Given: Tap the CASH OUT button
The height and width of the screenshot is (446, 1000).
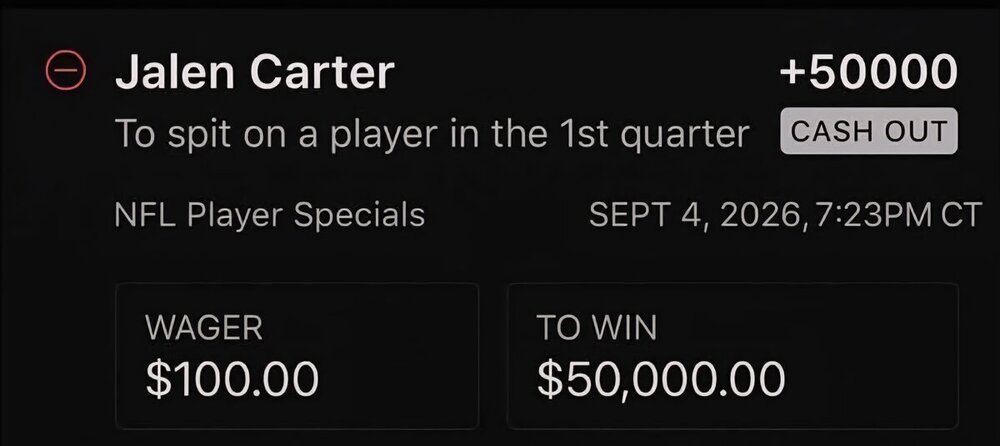Looking at the screenshot, I should coord(868,133).
